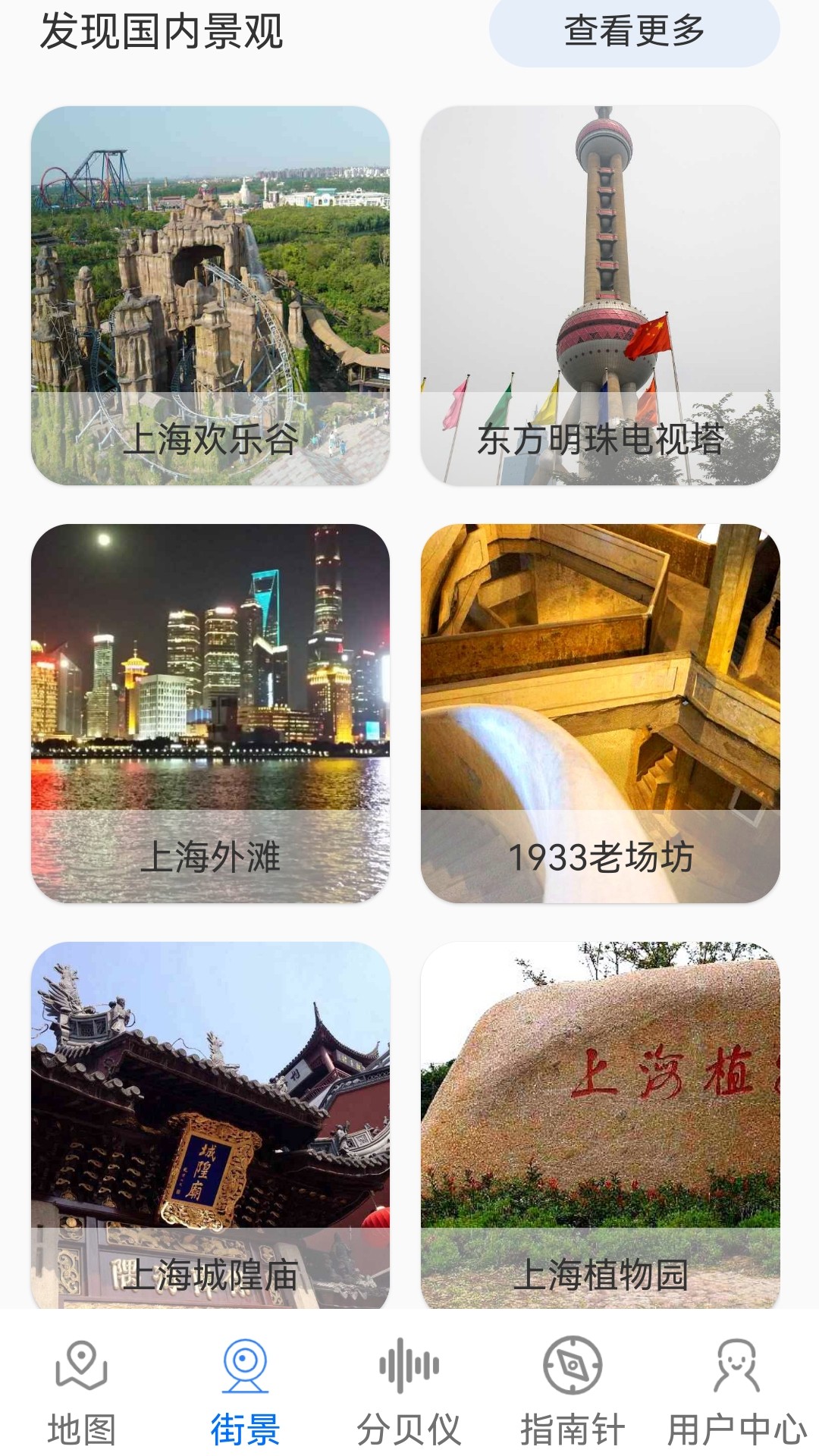The width and height of the screenshot is (819, 1456).
Task: Open the 1933老场坊 attraction card
Action: tap(603, 713)
